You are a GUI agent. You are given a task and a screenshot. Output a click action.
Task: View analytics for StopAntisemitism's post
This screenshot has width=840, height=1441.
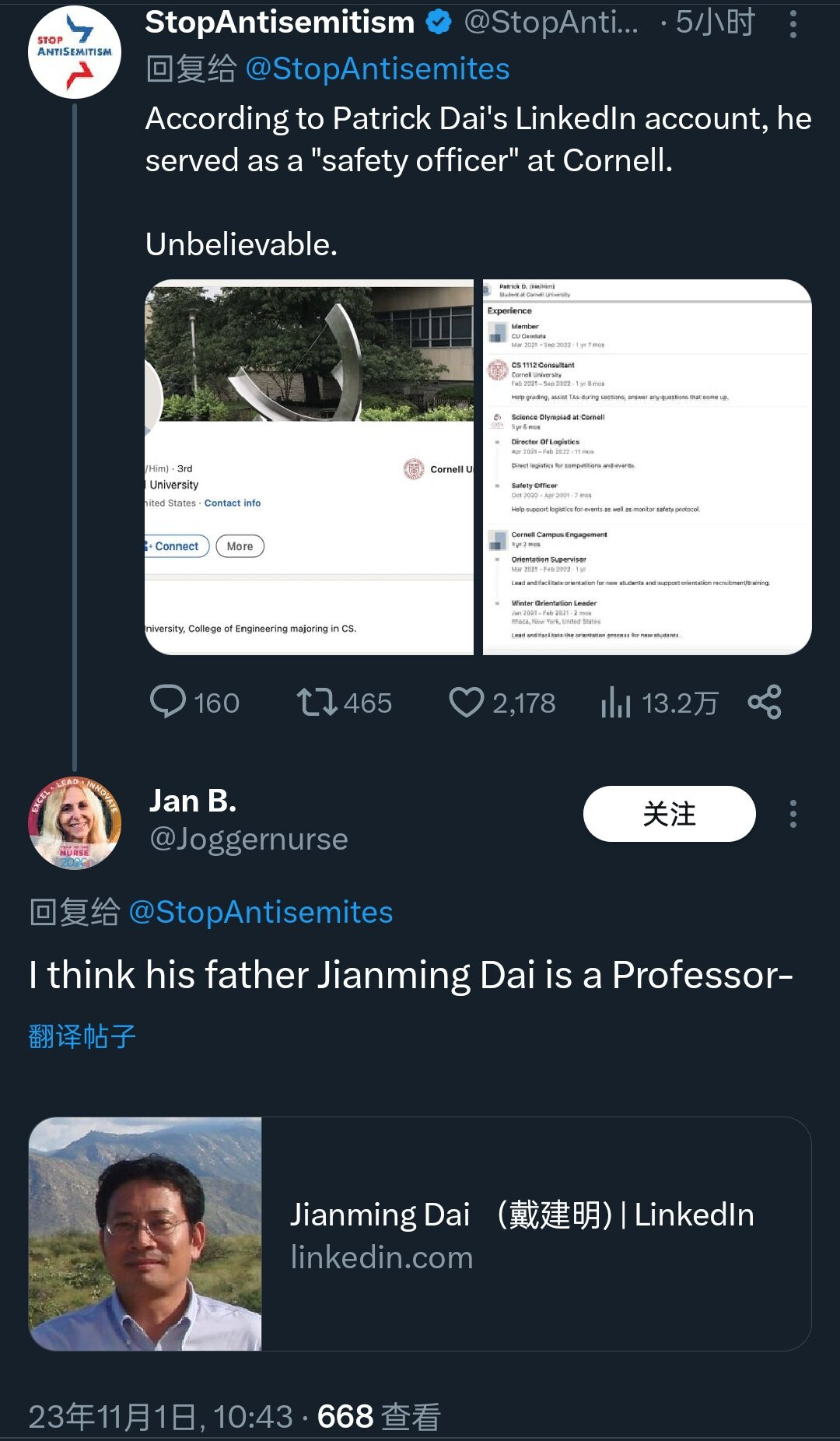[615, 702]
